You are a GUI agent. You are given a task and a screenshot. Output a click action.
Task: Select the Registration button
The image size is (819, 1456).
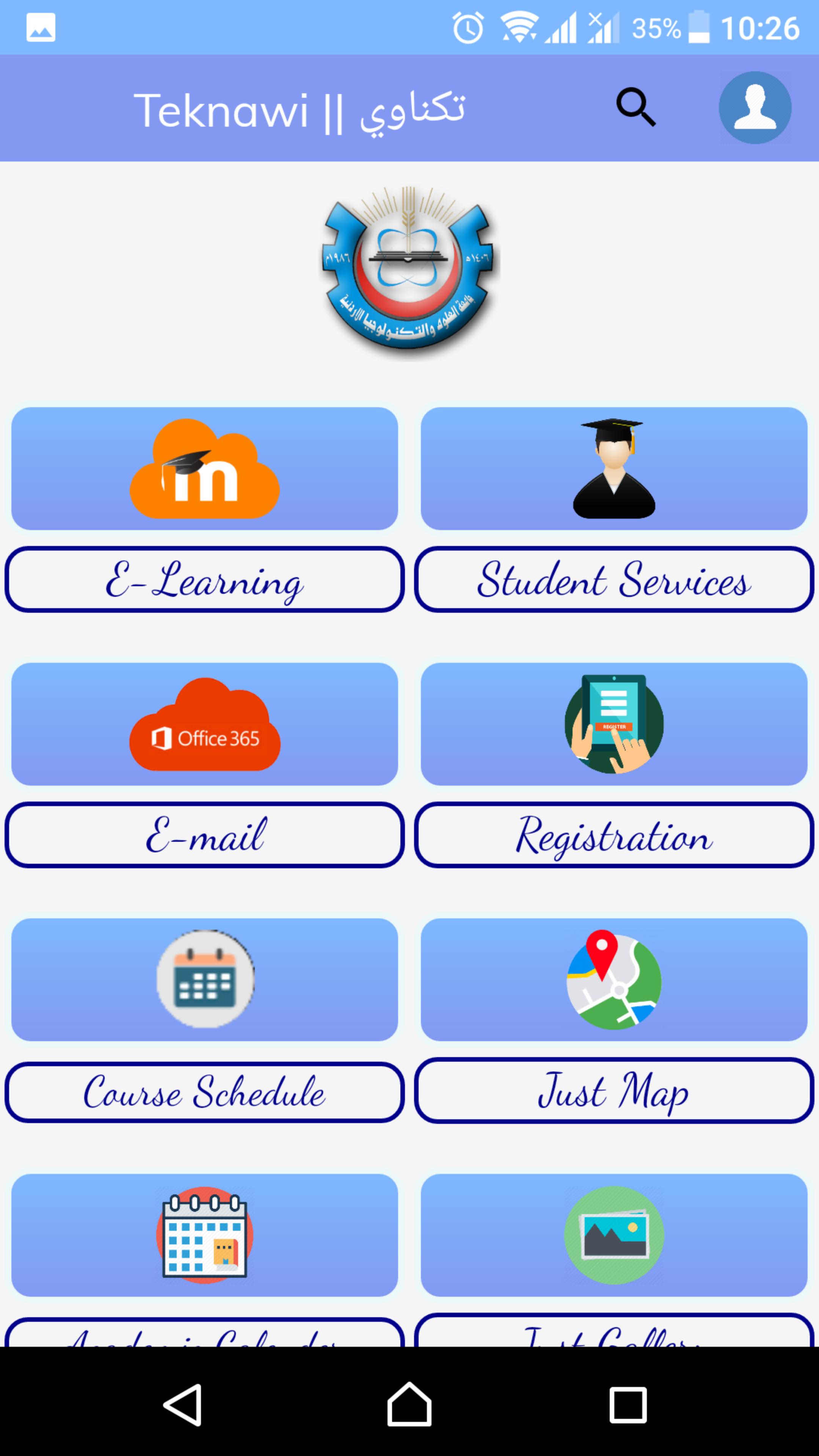click(x=614, y=835)
